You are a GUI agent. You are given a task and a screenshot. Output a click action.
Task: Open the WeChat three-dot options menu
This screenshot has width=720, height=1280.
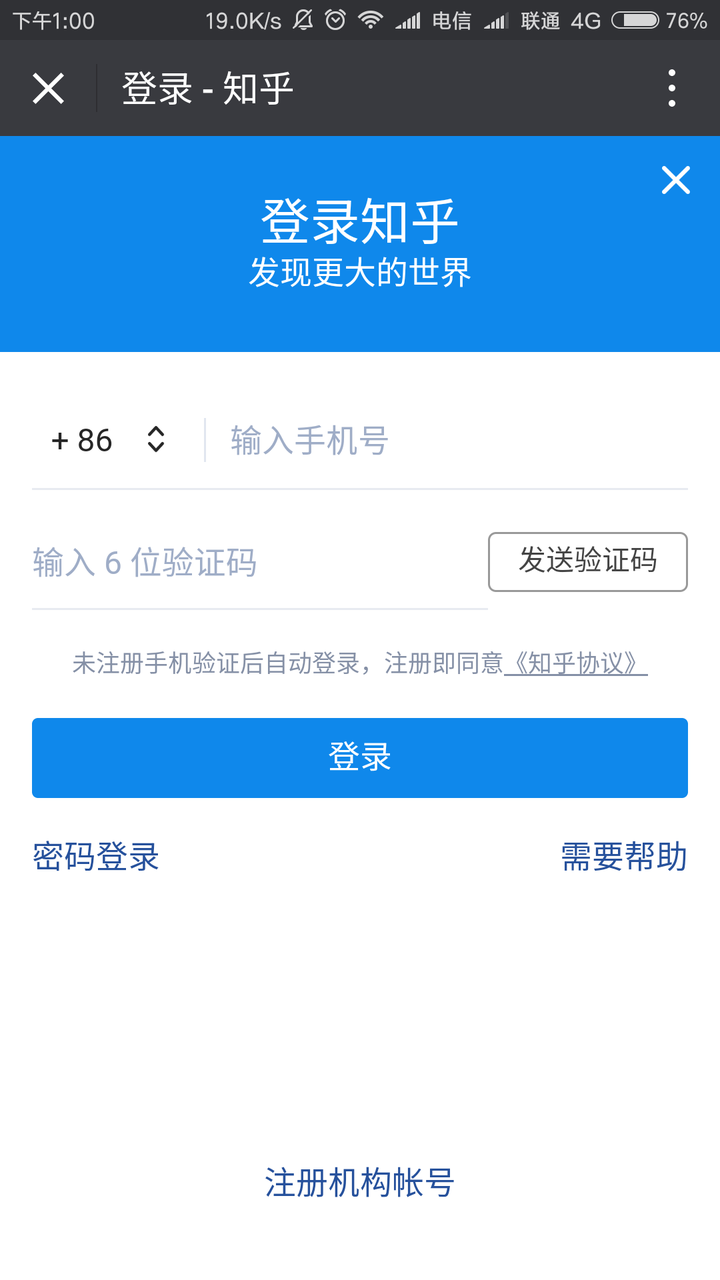click(671, 88)
